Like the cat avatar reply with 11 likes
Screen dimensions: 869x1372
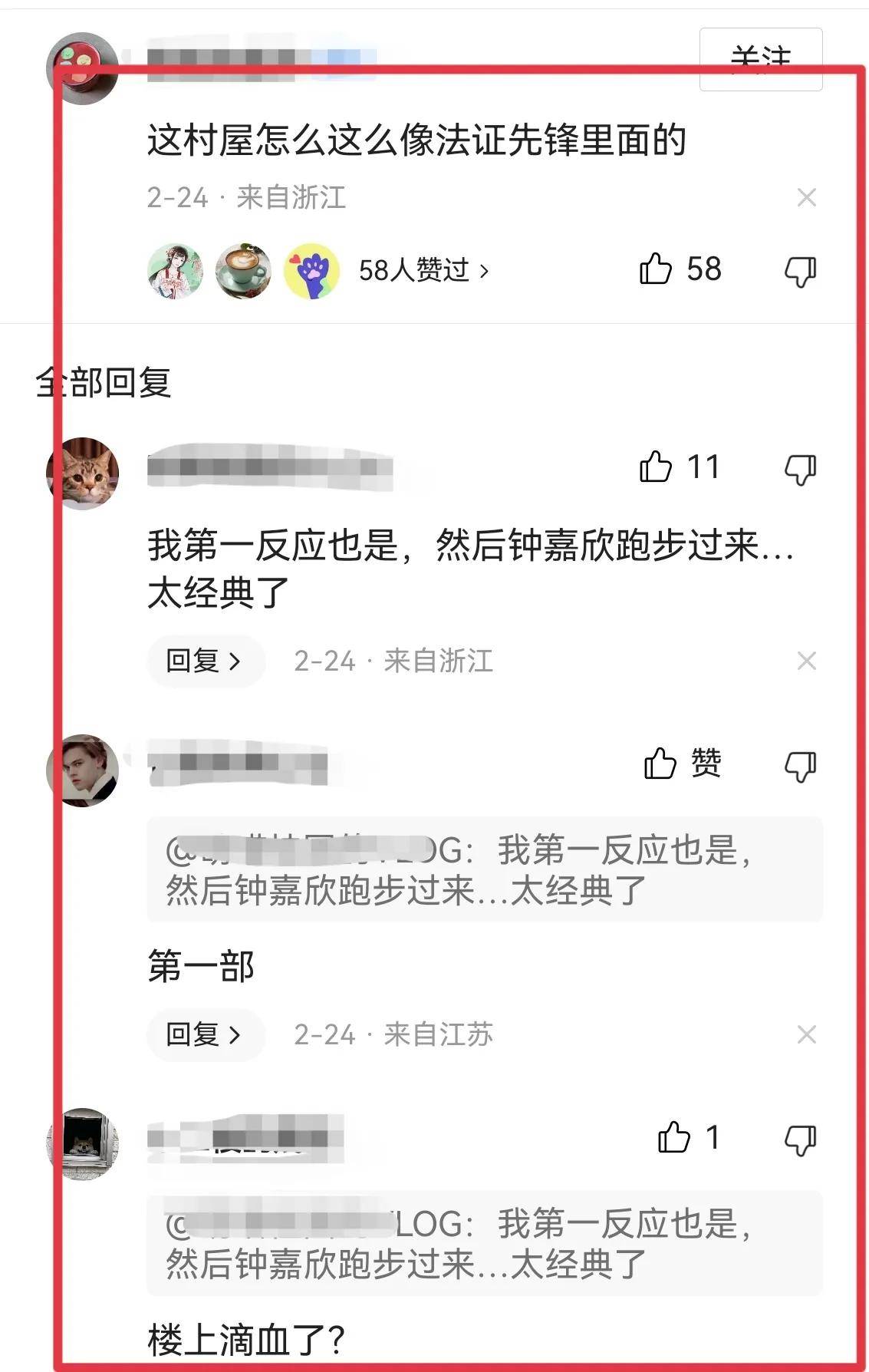[x=657, y=467]
